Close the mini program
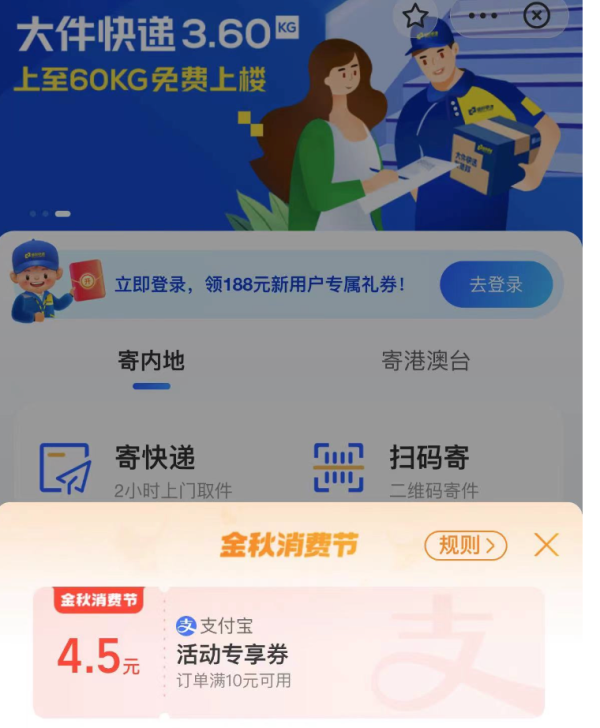The height and width of the screenshot is (728, 600). 537,16
